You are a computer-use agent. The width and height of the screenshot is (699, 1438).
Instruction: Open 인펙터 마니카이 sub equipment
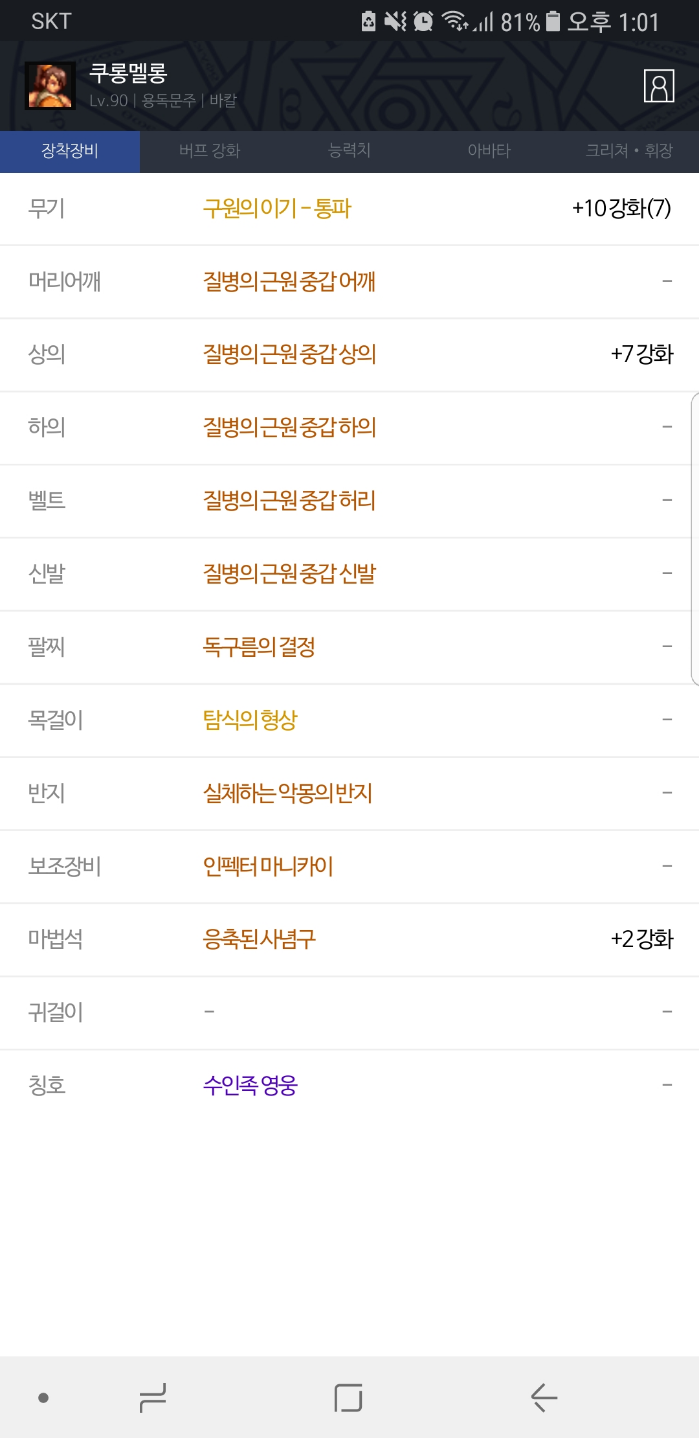pyautogui.click(x=268, y=866)
